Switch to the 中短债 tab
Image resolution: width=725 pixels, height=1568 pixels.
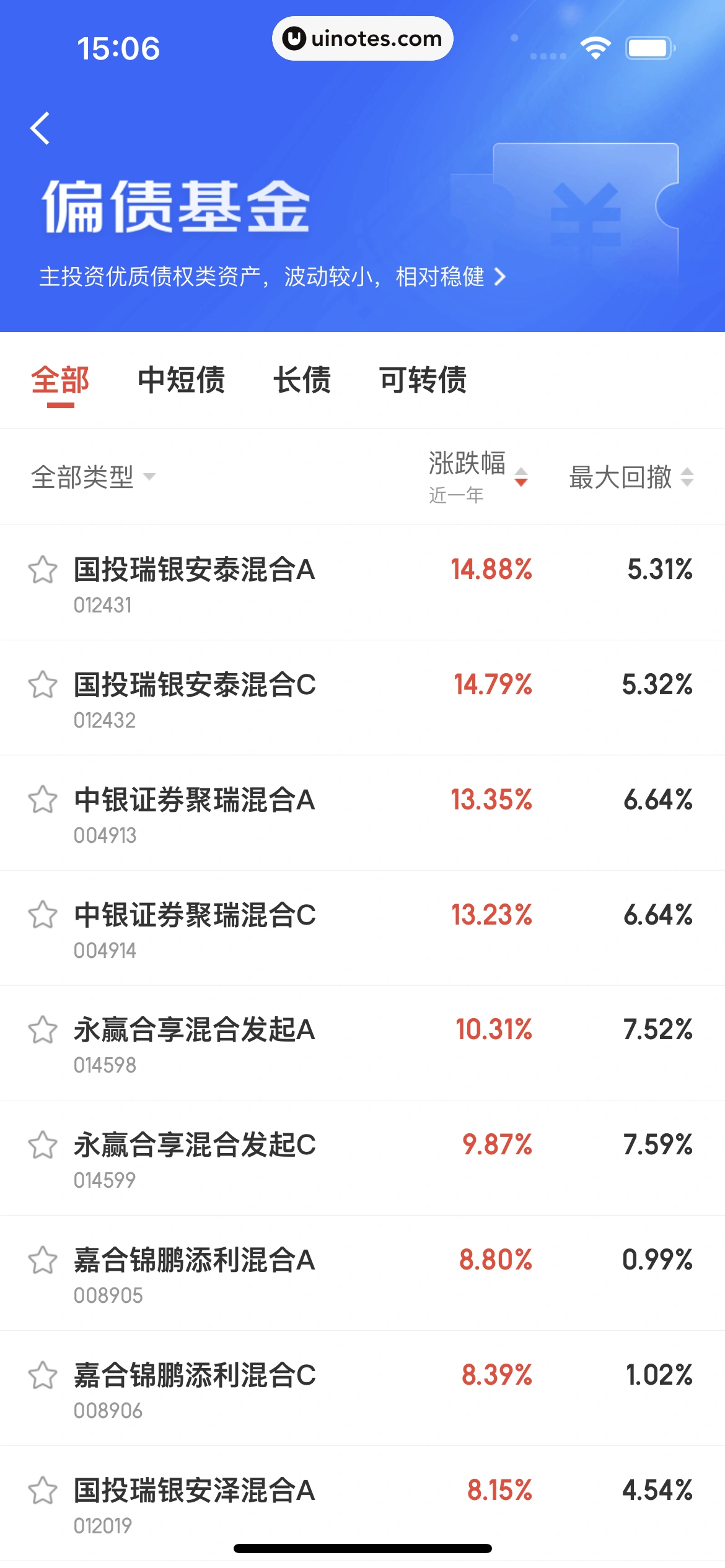pos(181,380)
